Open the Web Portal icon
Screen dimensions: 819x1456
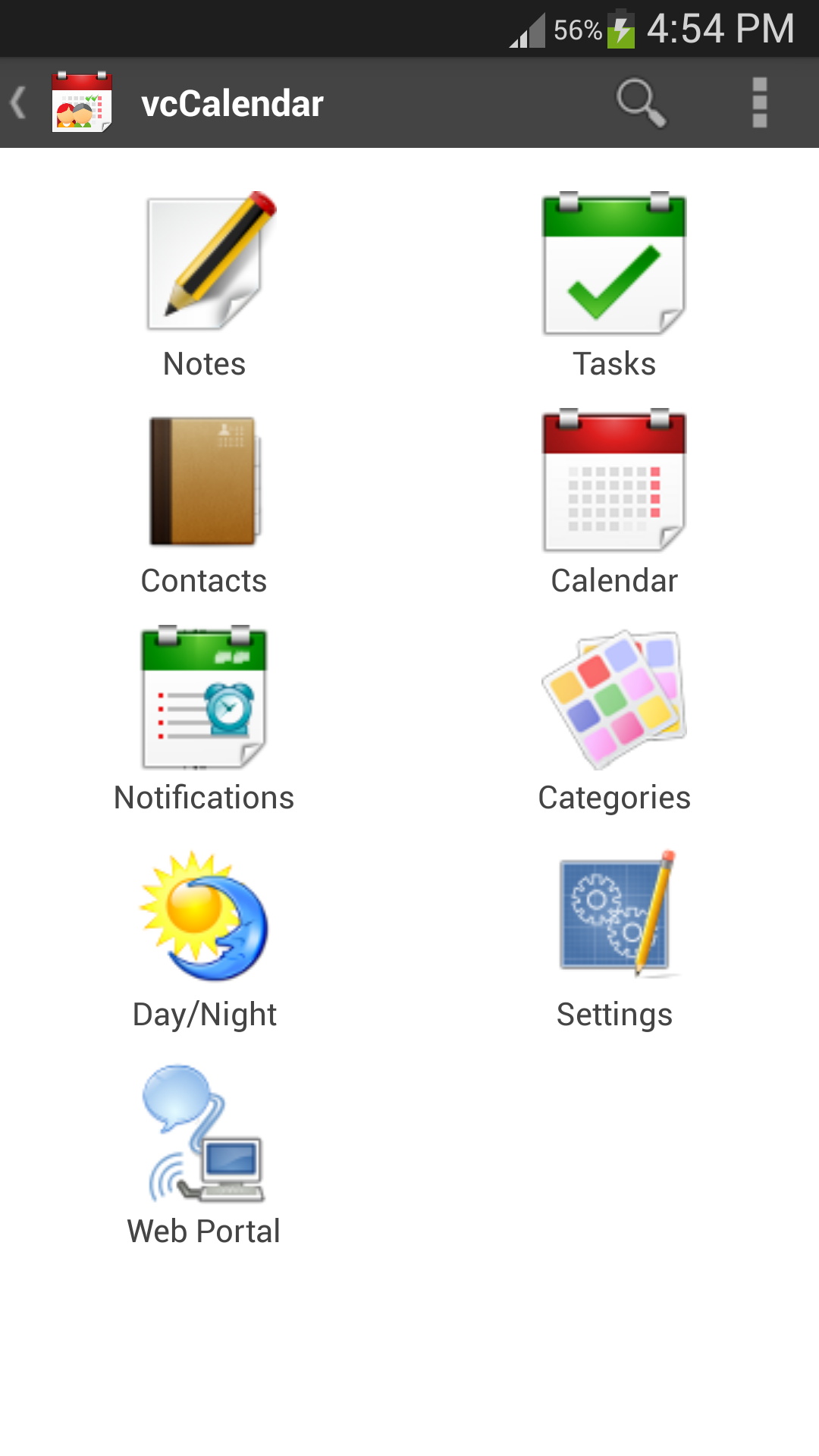203,1131
